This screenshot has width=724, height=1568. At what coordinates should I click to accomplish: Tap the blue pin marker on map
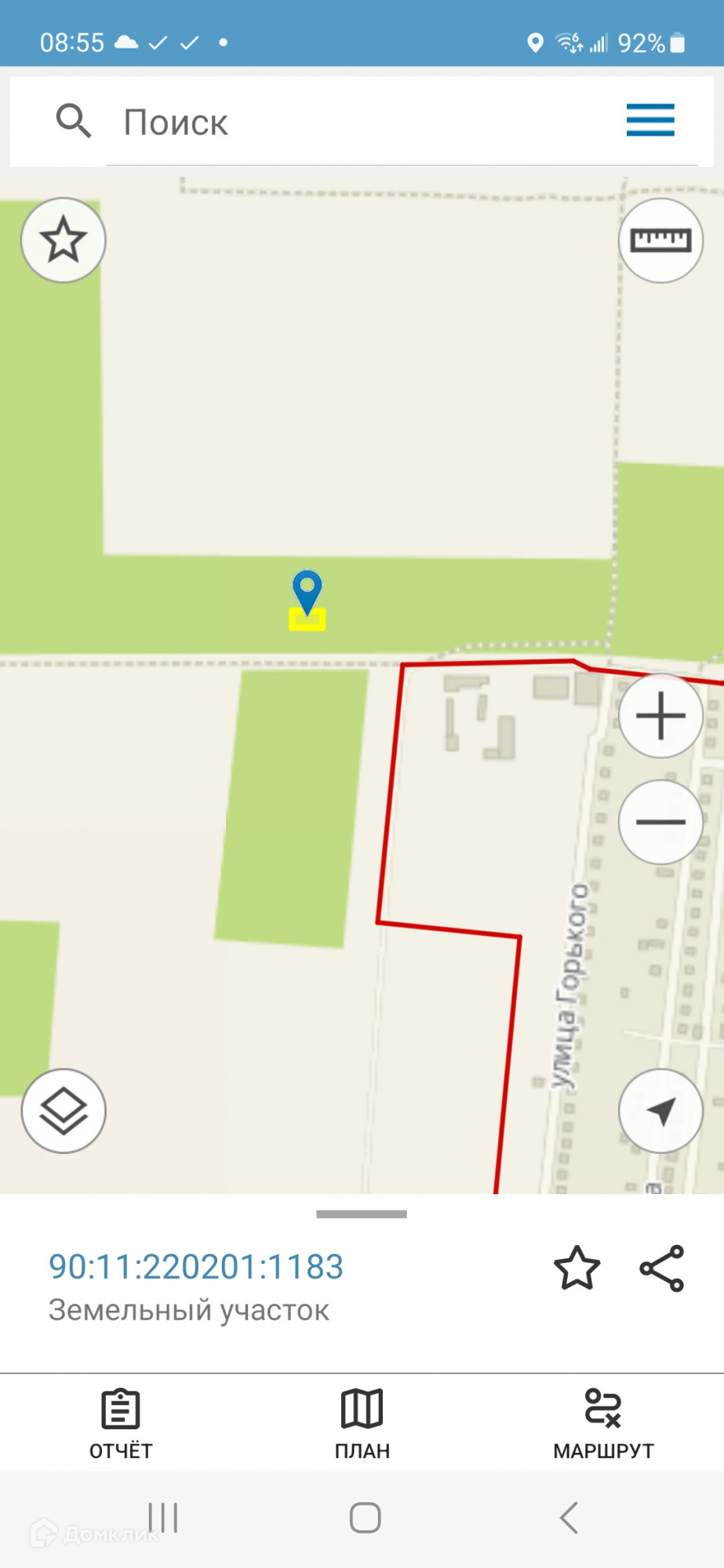[x=307, y=593]
